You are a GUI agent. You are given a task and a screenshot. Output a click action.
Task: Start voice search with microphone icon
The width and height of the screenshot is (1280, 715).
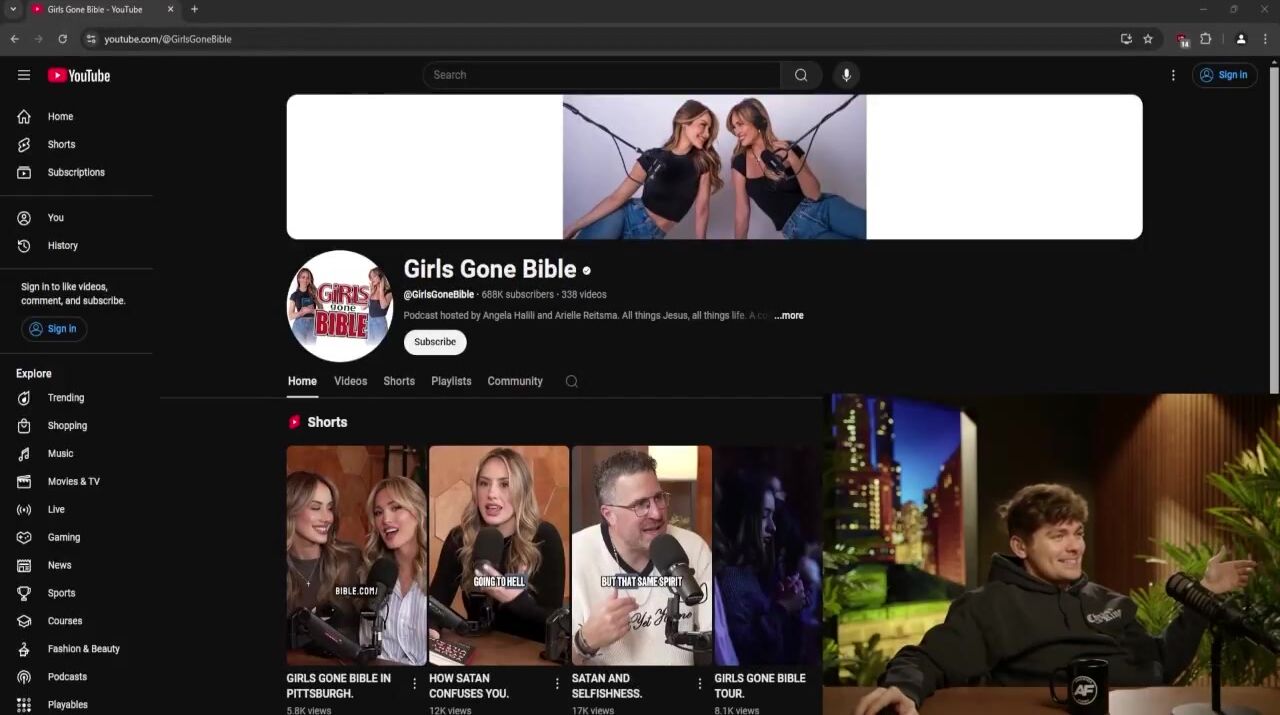(846, 75)
